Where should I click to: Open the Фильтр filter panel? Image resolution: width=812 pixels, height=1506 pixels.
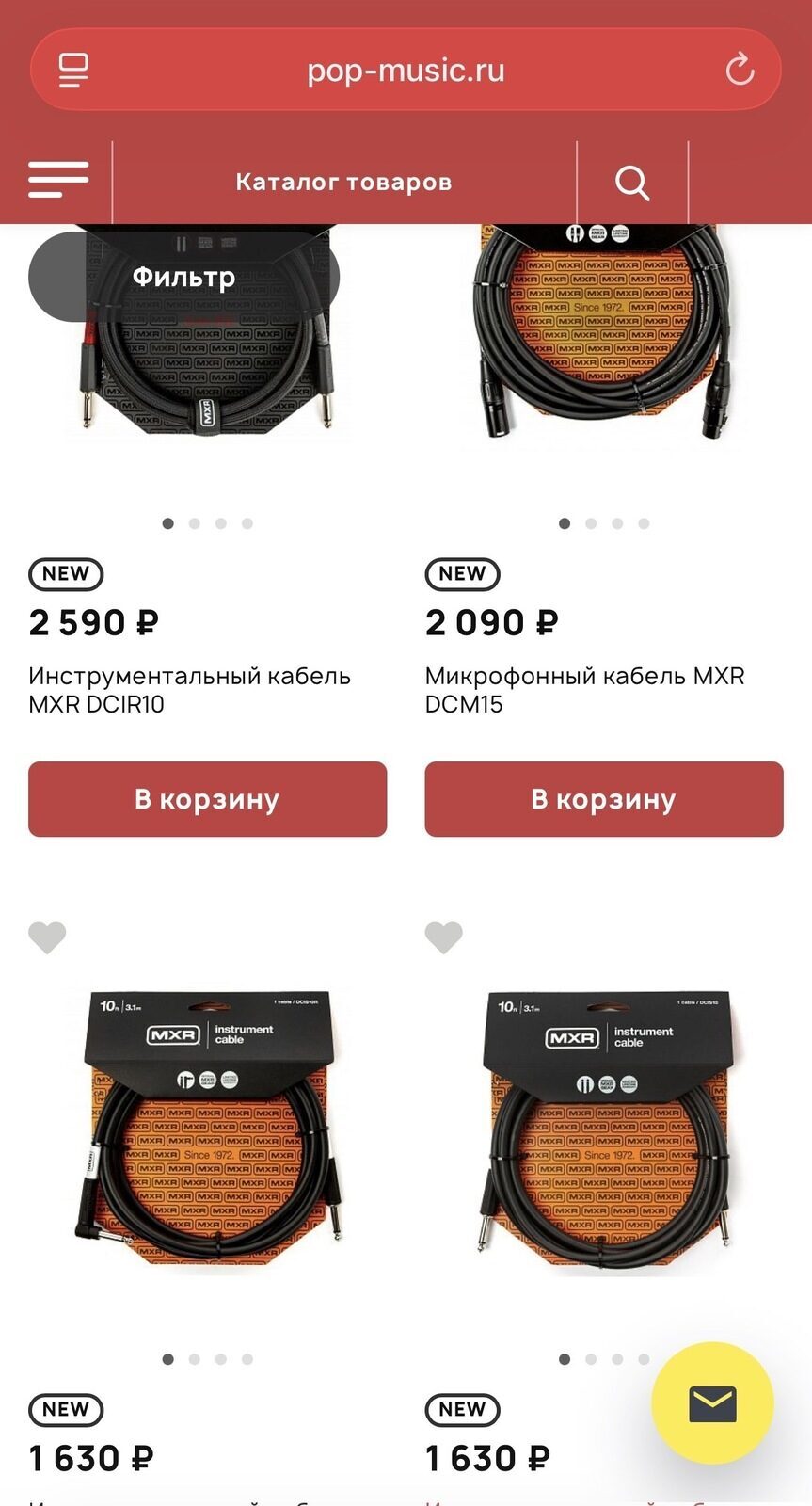coord(183,277)
